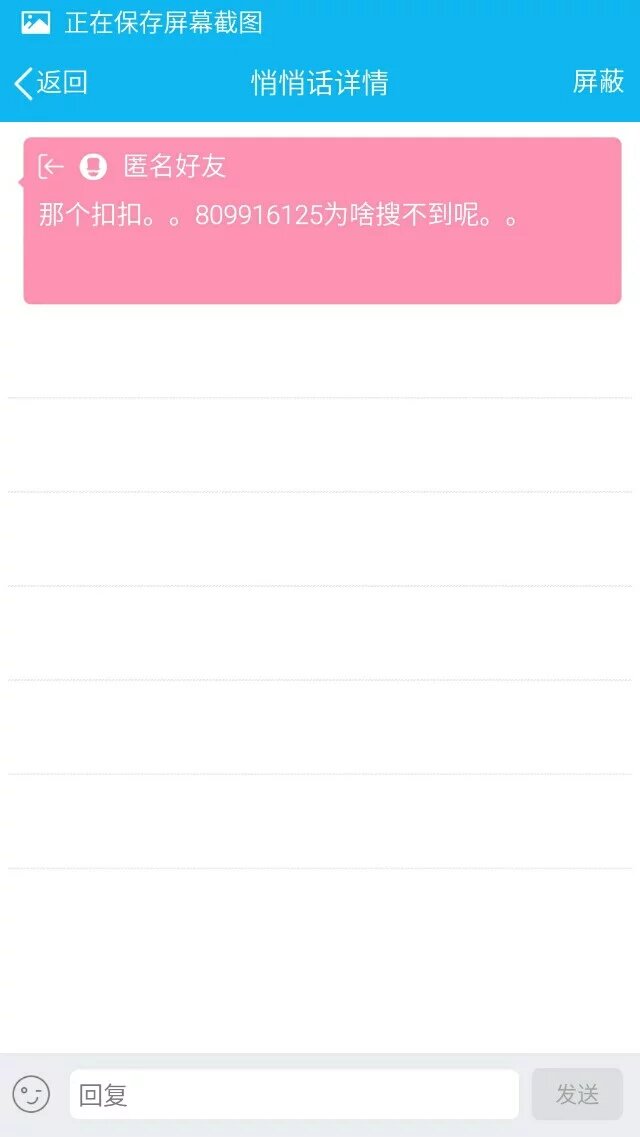640x1137 pixels.
Task: Send the reply with 发送 button
Action: tap(577, 1094)
